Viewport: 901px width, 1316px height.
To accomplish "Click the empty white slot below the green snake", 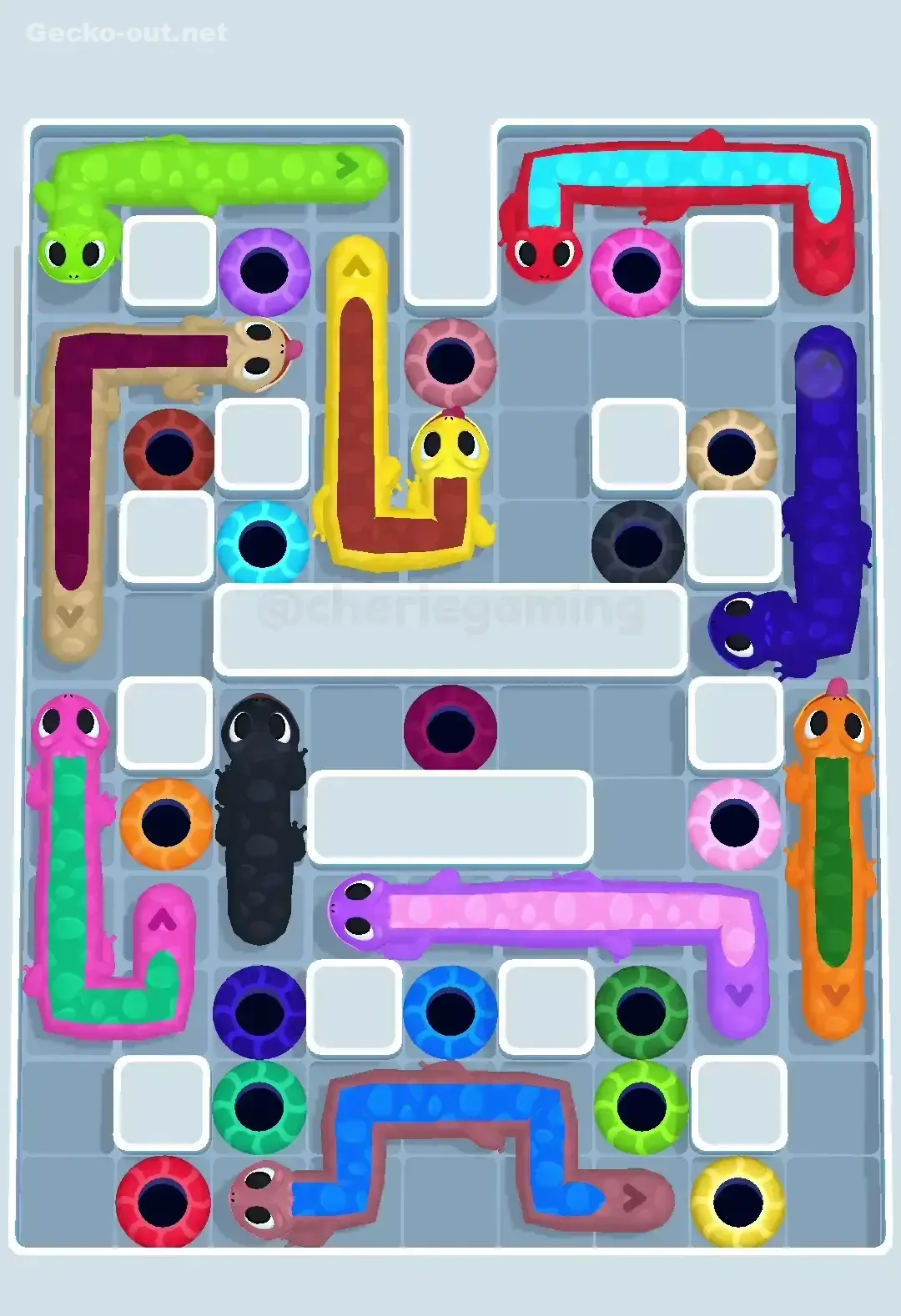I will [x=166, y=264].
